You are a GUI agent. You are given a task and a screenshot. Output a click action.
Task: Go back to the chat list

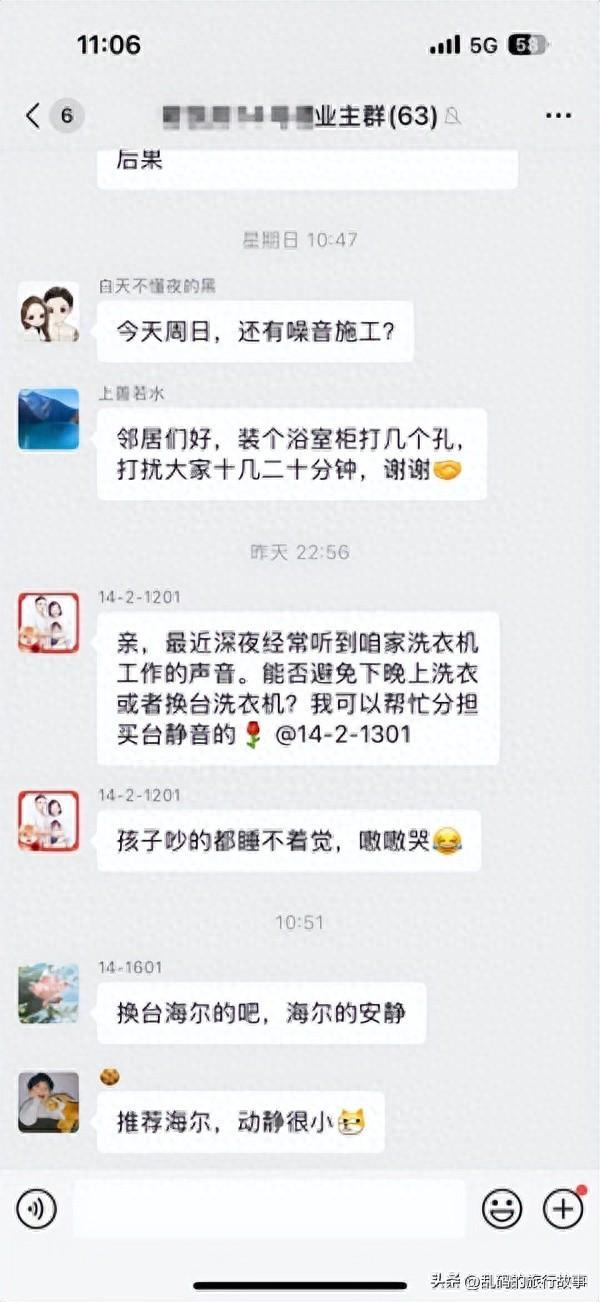click(34, 116)
